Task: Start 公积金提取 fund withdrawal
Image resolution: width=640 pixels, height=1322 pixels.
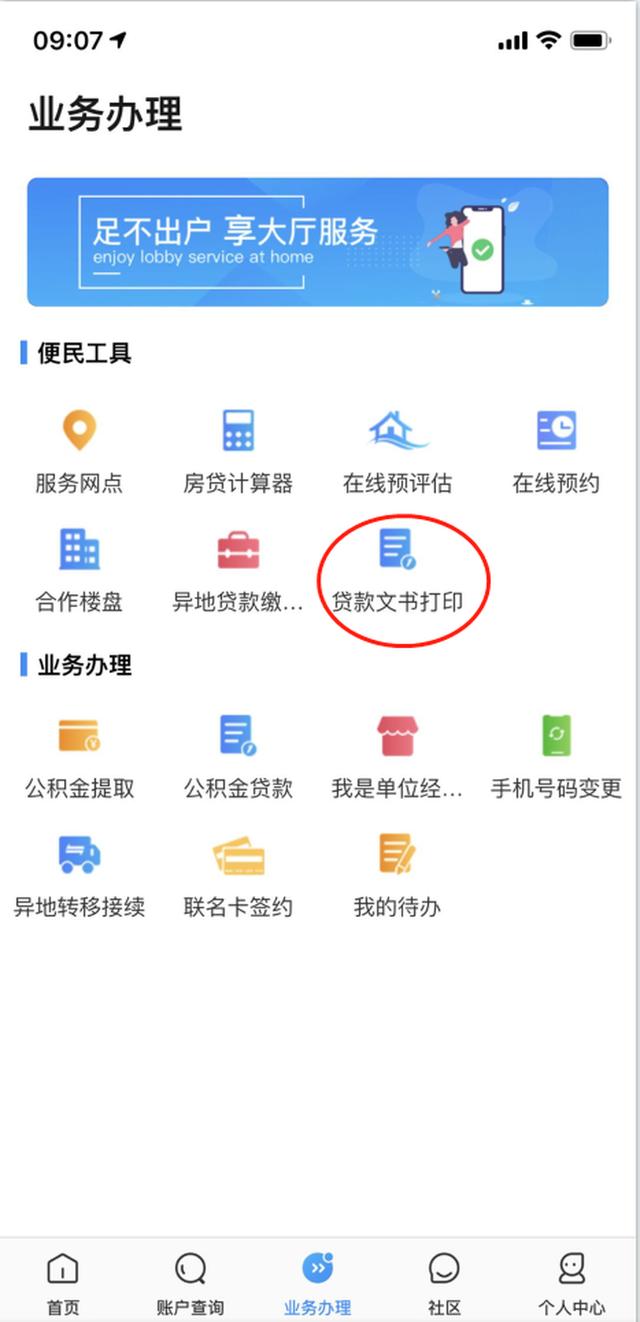Action: click(x=79, y=755)
